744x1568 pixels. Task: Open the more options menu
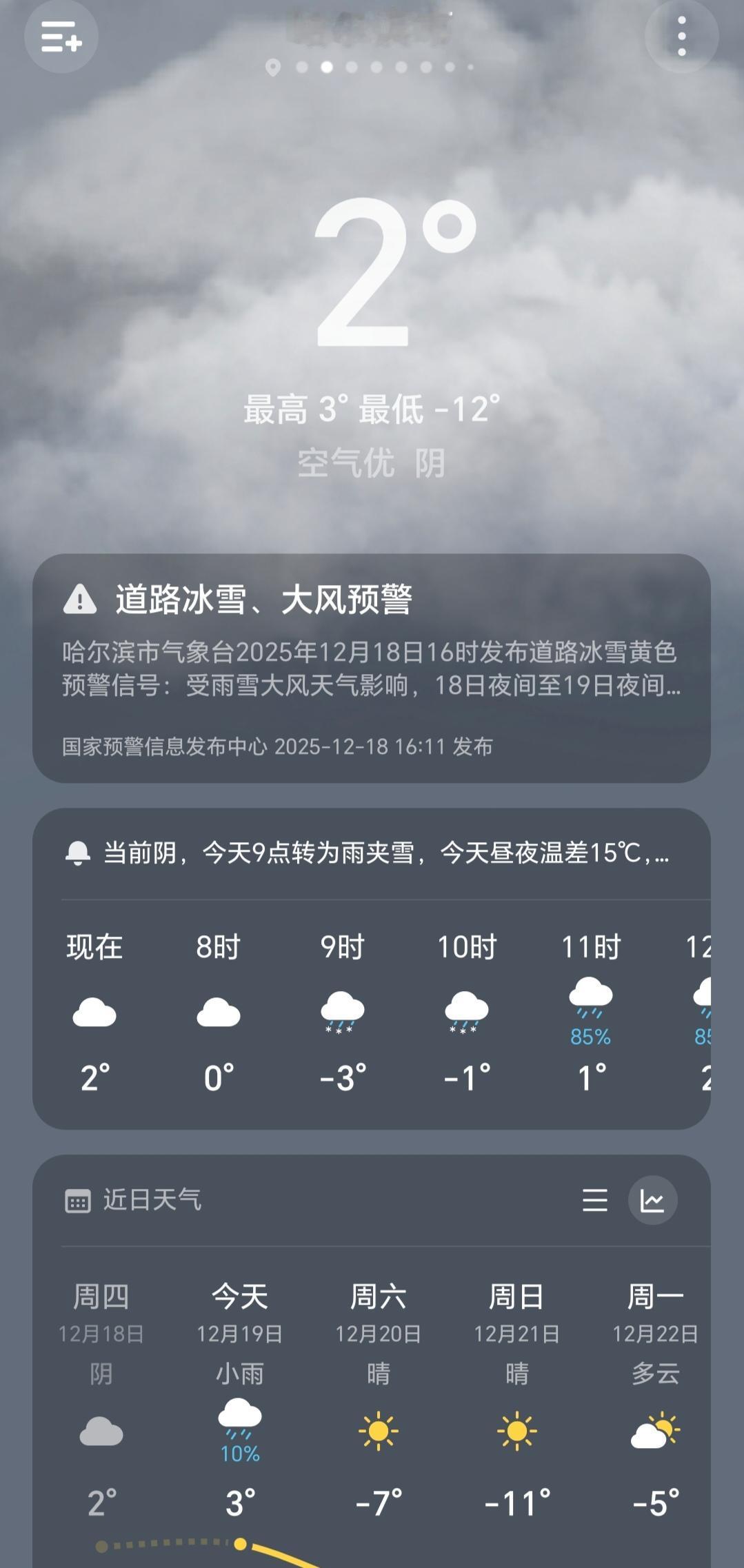click(682, 36)
